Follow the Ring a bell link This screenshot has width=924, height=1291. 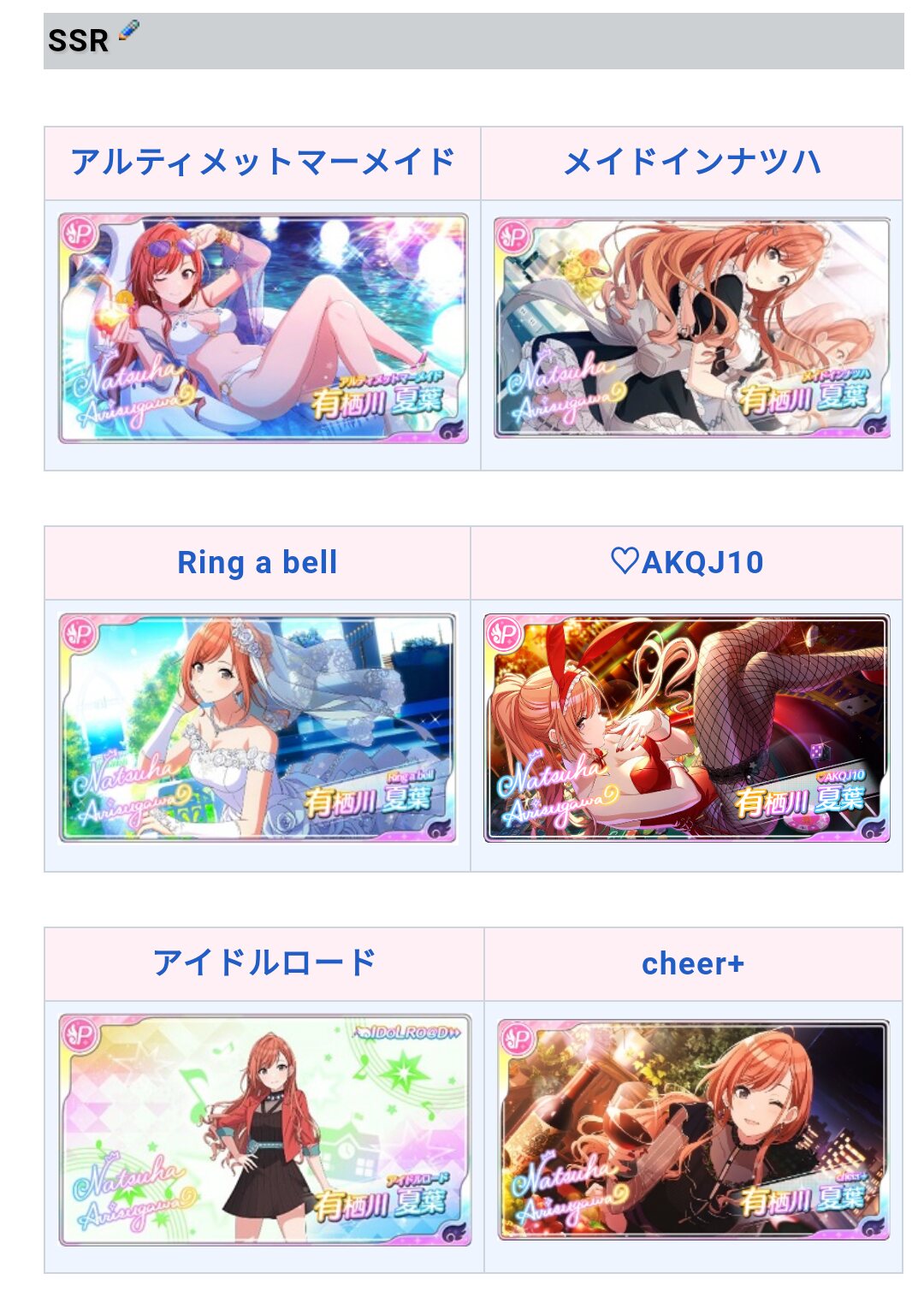[258, 563]
